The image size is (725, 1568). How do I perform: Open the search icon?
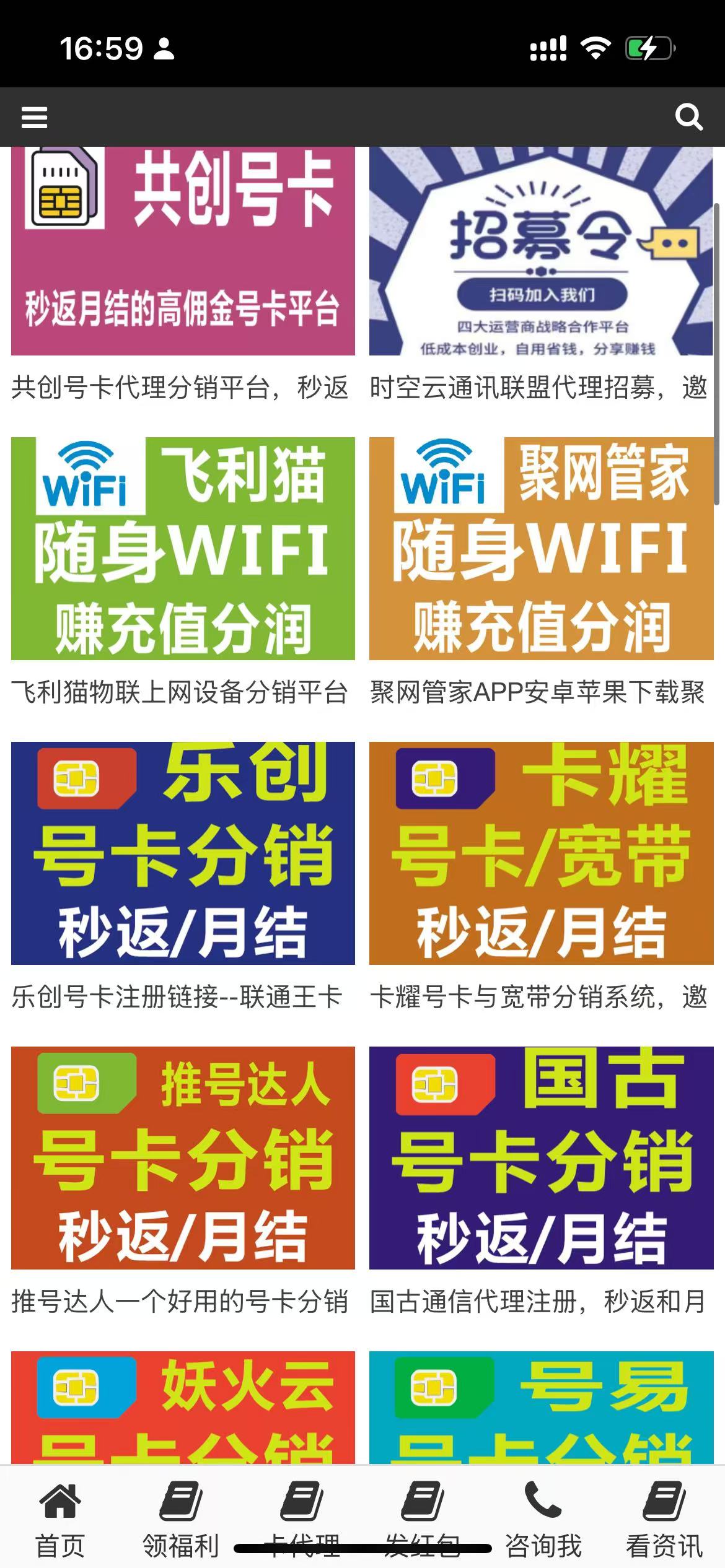(688, 116)
